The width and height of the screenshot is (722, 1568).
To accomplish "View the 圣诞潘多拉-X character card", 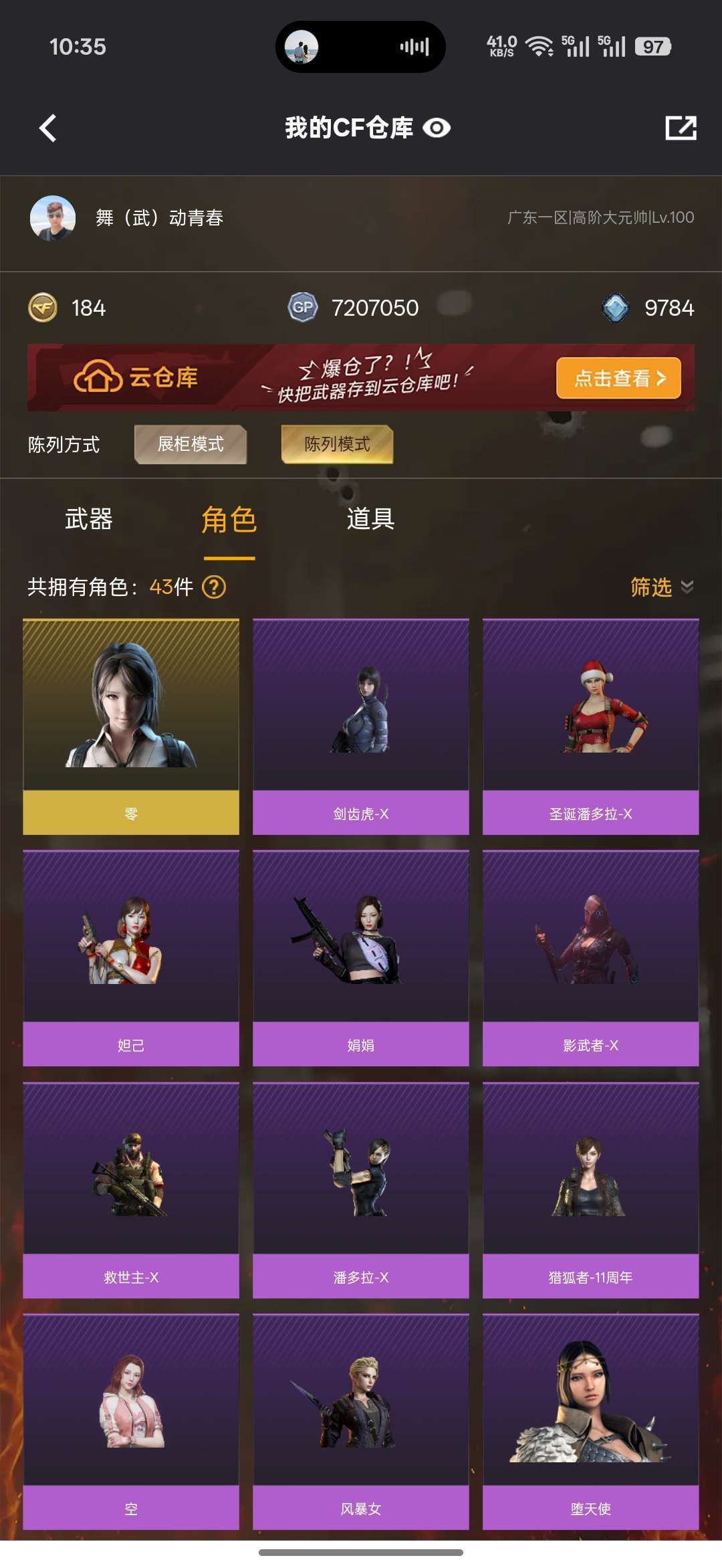I will tap(591, 726).
